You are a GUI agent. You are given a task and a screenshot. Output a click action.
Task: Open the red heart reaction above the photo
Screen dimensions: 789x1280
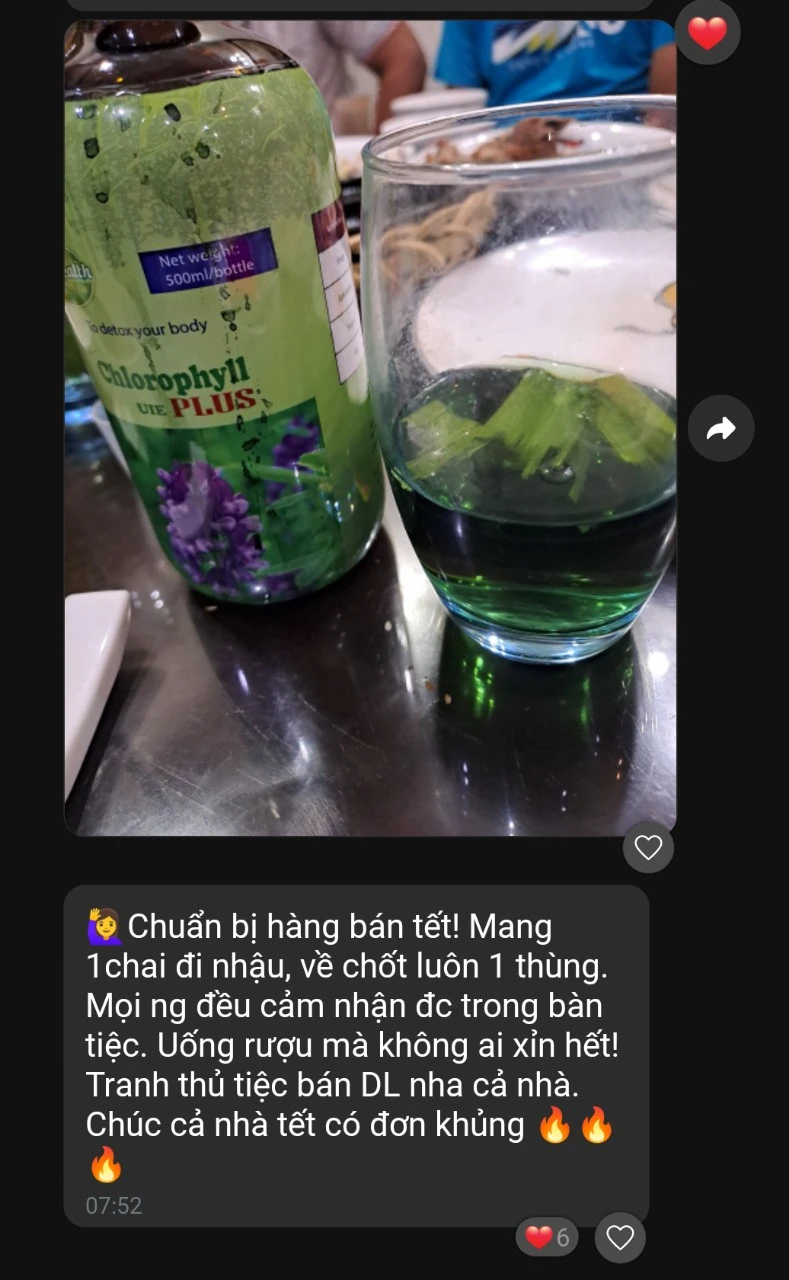point(707,34)
